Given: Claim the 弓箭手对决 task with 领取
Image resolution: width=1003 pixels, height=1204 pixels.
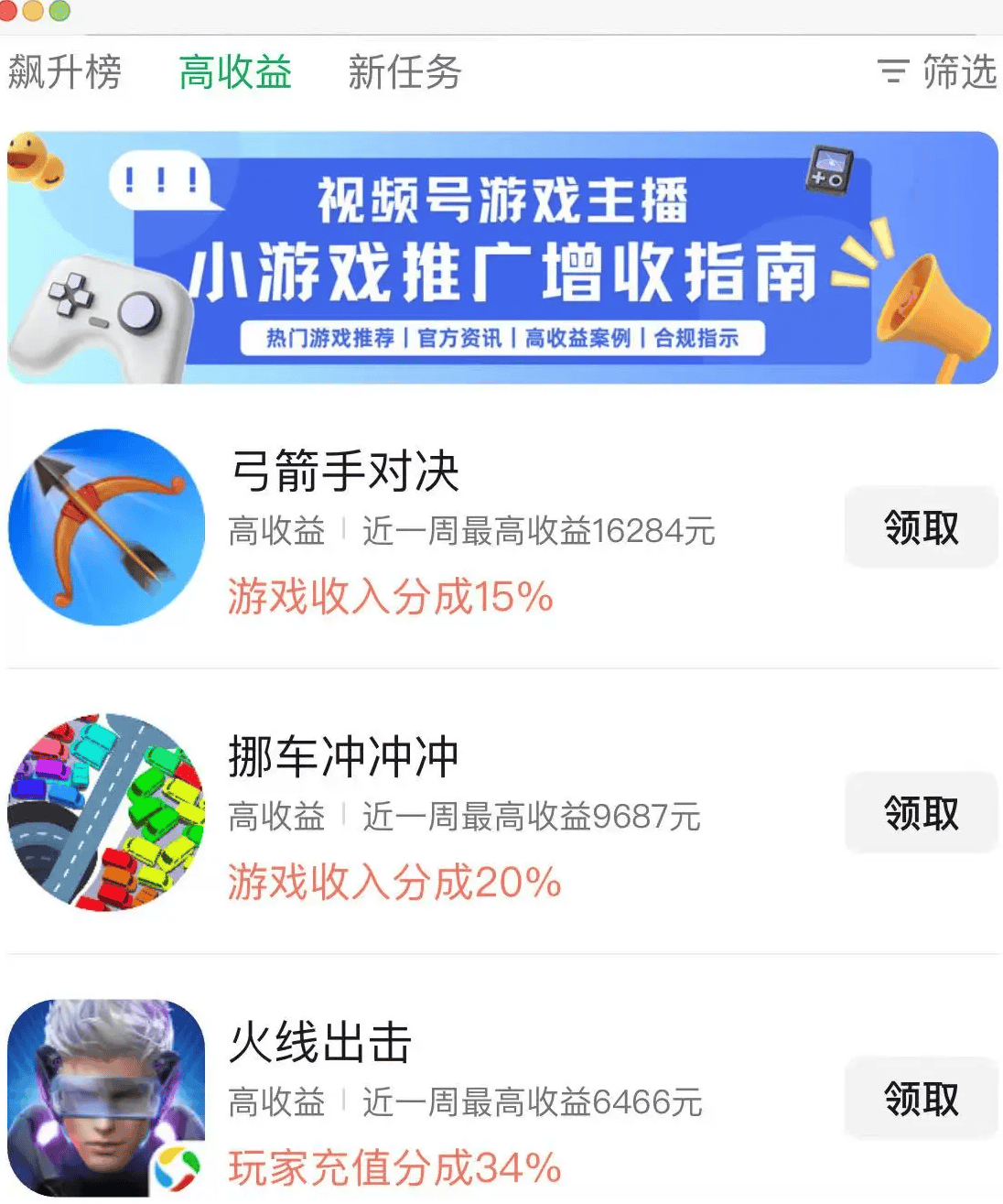Looking at the screenshot, I should pyautogui.click(x=921, y=527).
